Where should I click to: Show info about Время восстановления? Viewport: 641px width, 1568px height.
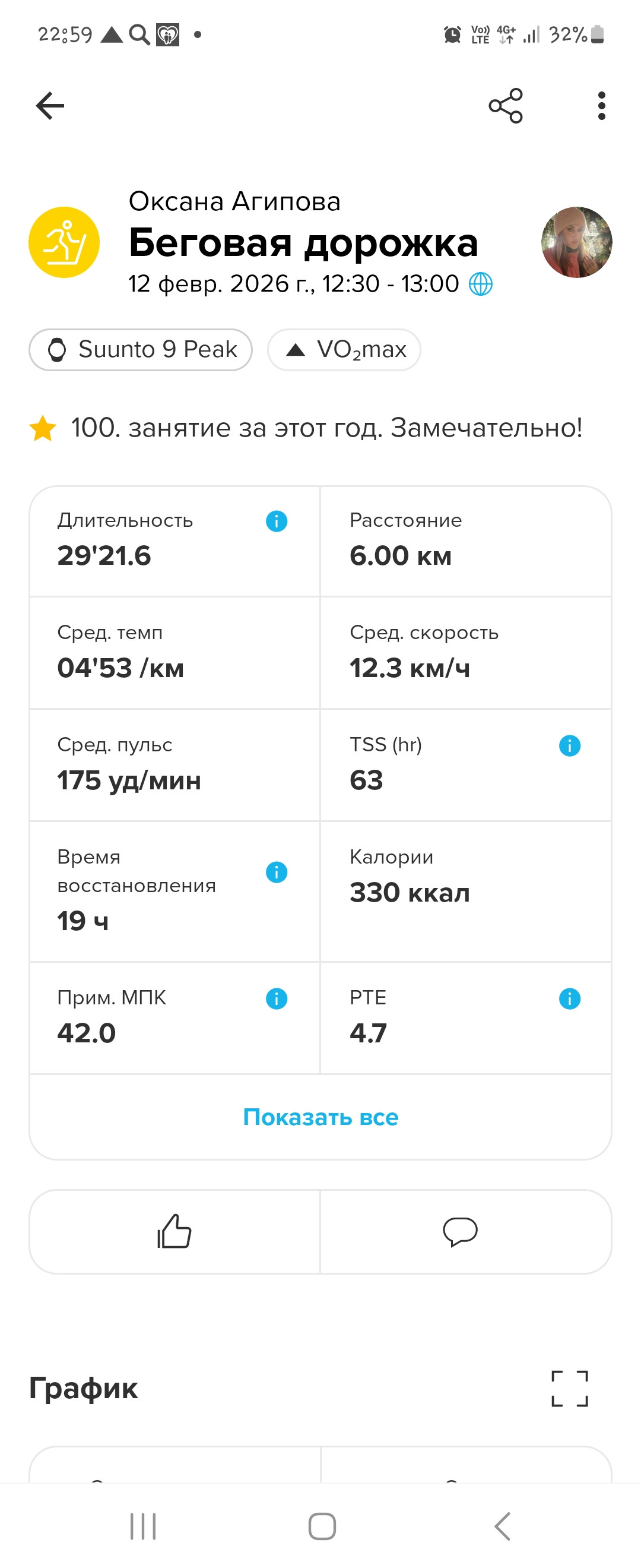tap(277, 872)
